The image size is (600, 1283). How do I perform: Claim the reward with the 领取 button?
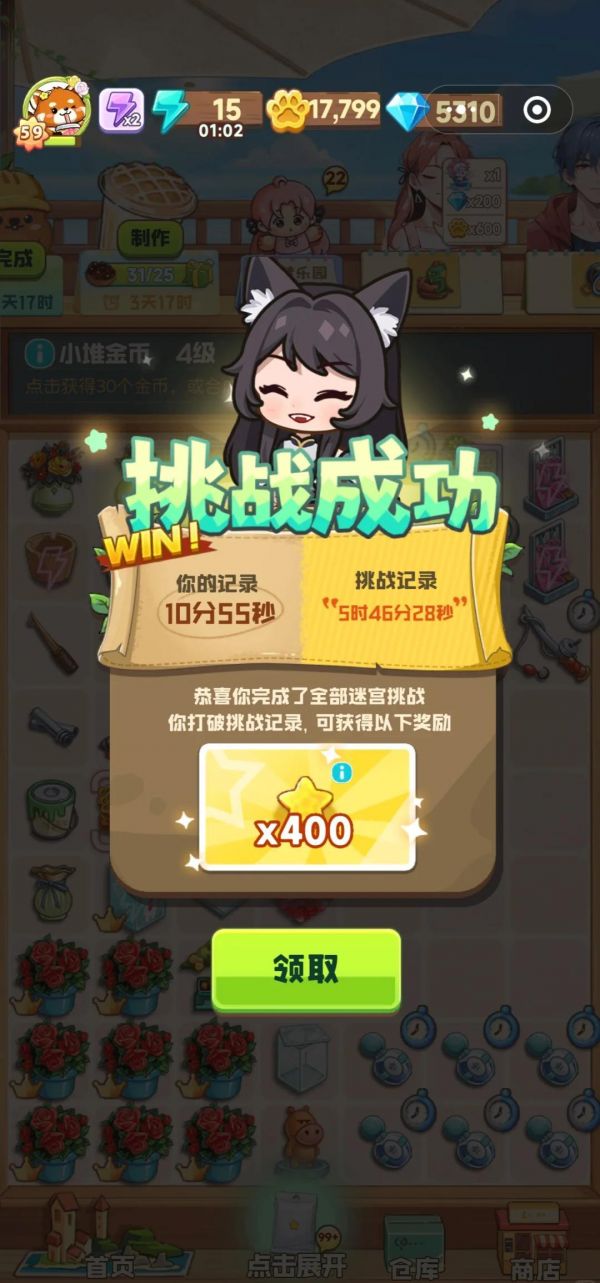point(306,968)
